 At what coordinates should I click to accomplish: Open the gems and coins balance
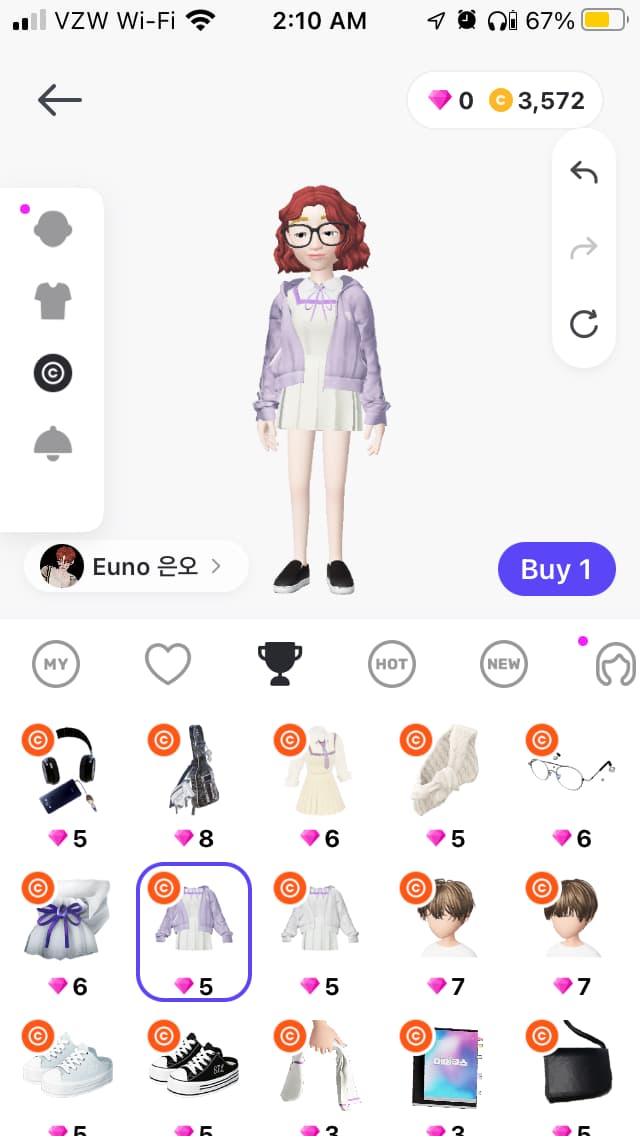tap(505, 100)
